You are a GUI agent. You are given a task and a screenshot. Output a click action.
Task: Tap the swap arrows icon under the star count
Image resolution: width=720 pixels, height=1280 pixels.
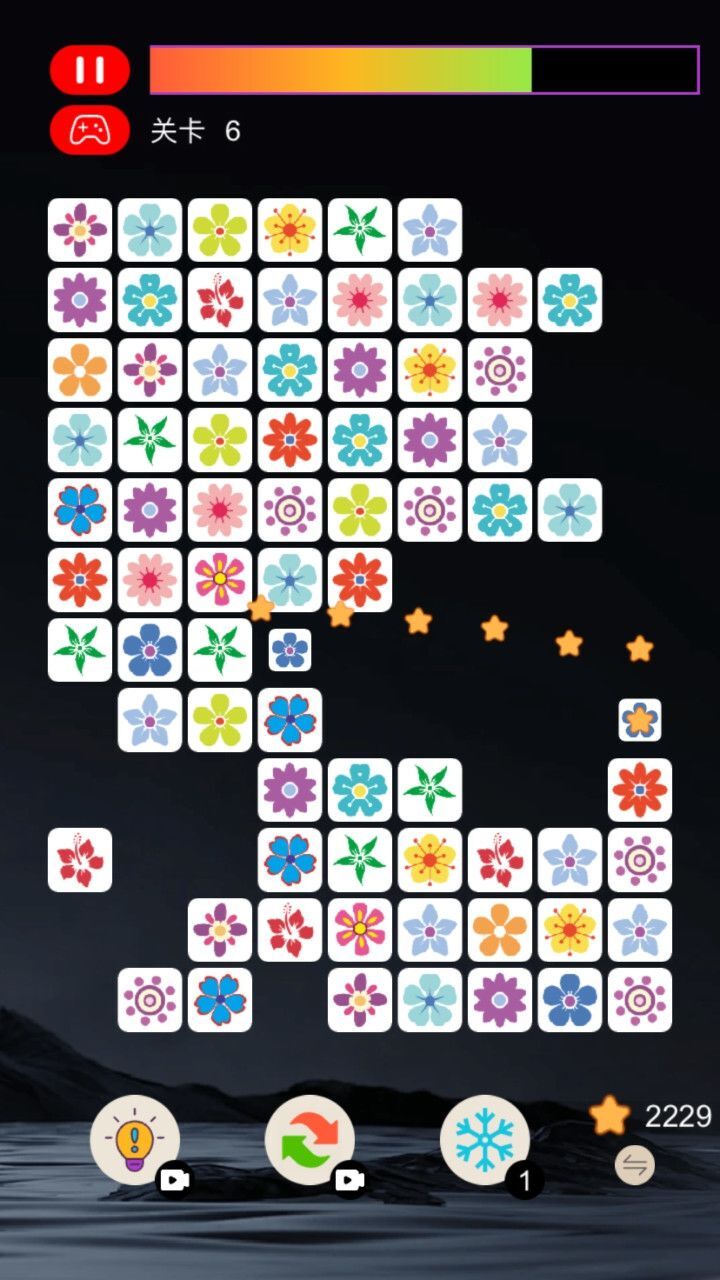point(634,1165)
